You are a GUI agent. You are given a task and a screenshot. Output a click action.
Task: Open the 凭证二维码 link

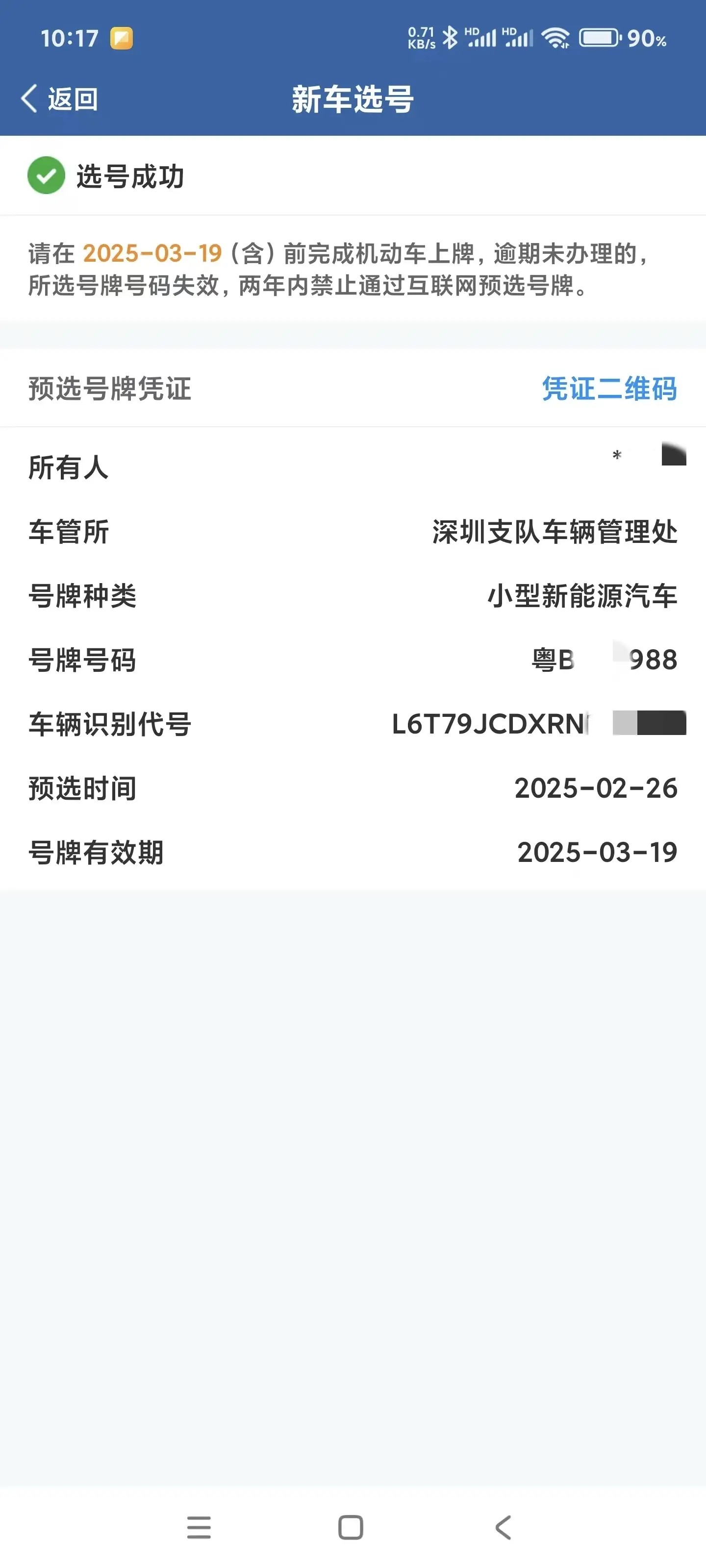[609, 389]
